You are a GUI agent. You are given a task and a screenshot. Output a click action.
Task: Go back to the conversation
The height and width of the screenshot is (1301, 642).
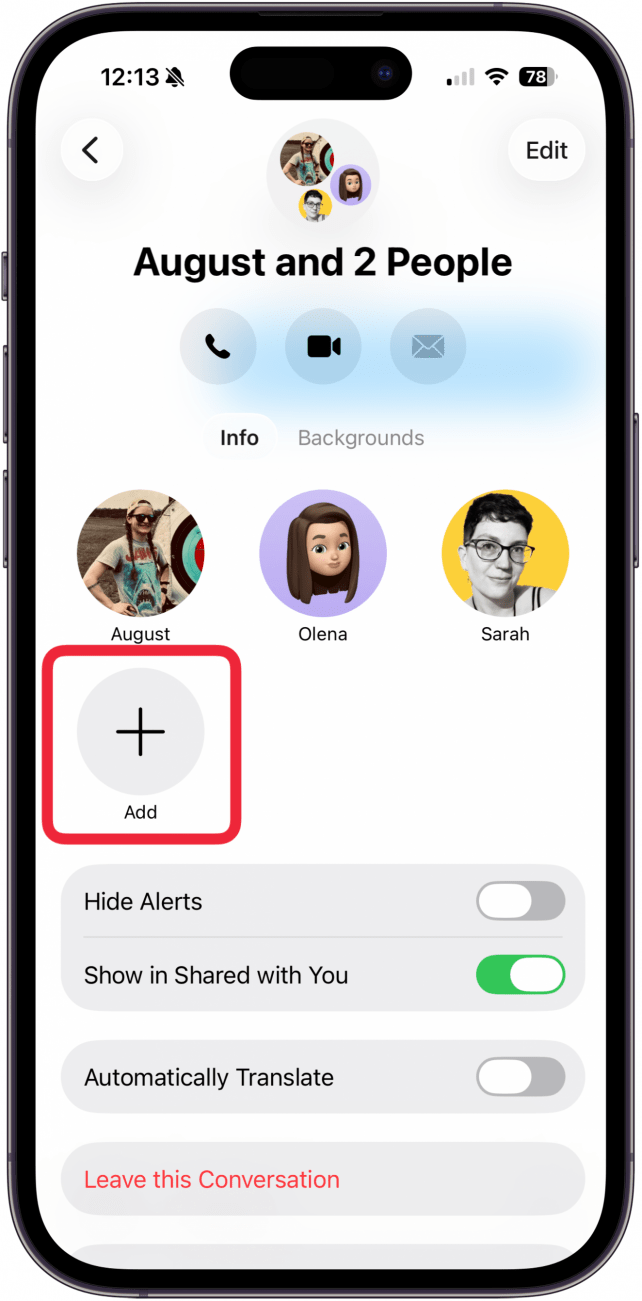[x=91, y=150]
